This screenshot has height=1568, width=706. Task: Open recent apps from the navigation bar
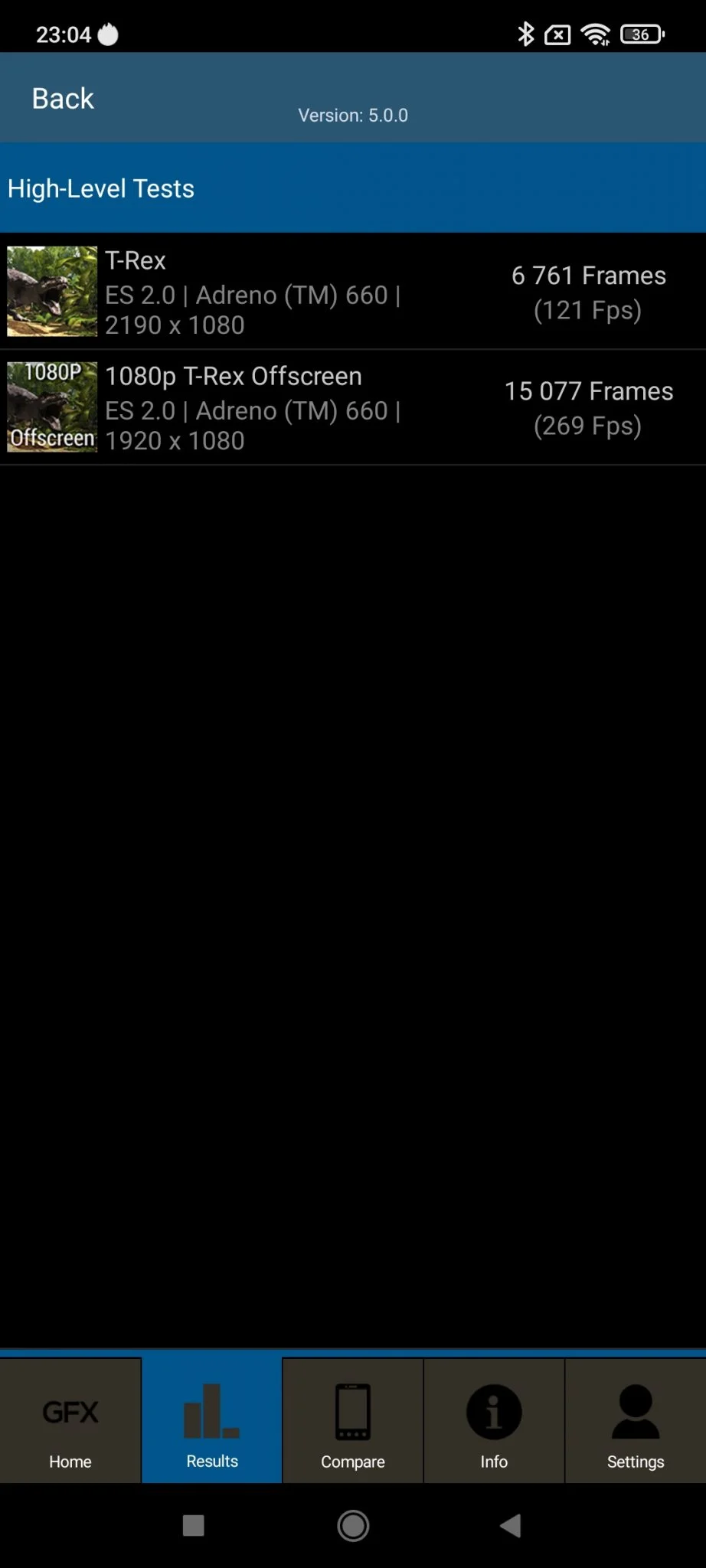point(194,1526)
